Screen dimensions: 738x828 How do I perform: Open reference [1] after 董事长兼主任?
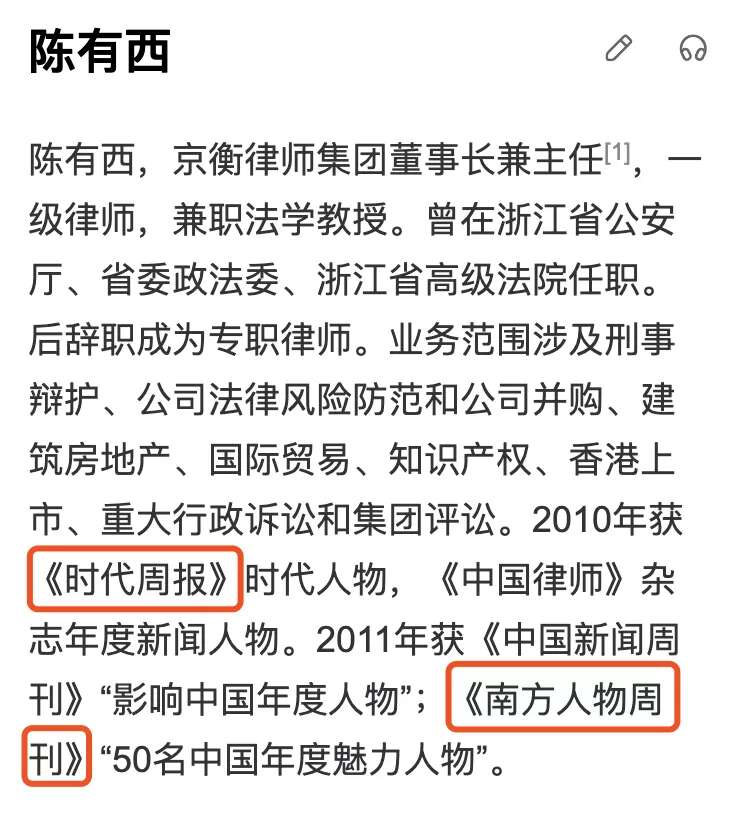tap(616, 153)
